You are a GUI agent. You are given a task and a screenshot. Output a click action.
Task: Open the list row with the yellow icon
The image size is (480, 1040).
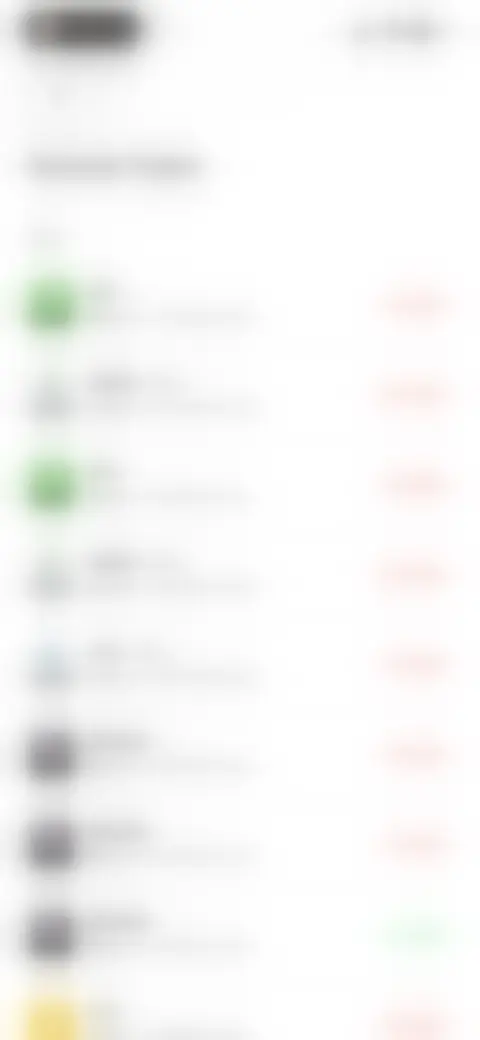[x=240, y=1016]
